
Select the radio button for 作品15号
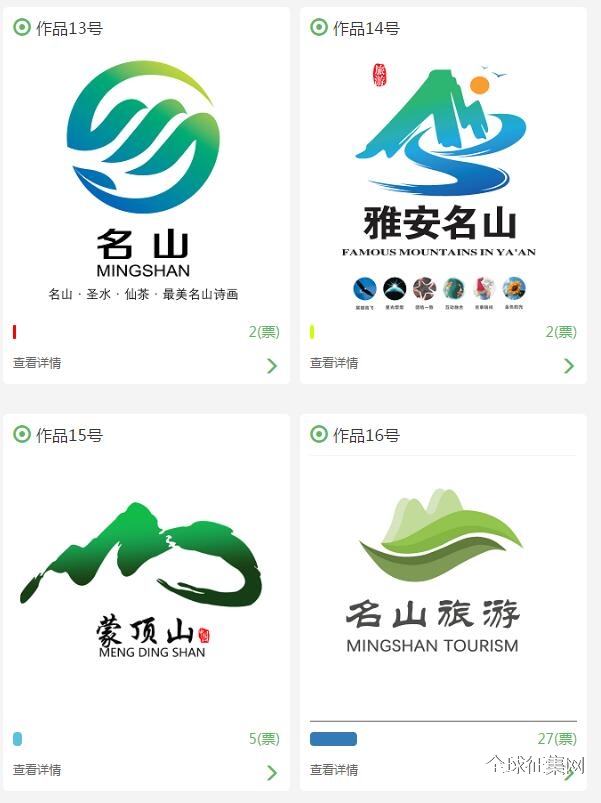point(22,434)
